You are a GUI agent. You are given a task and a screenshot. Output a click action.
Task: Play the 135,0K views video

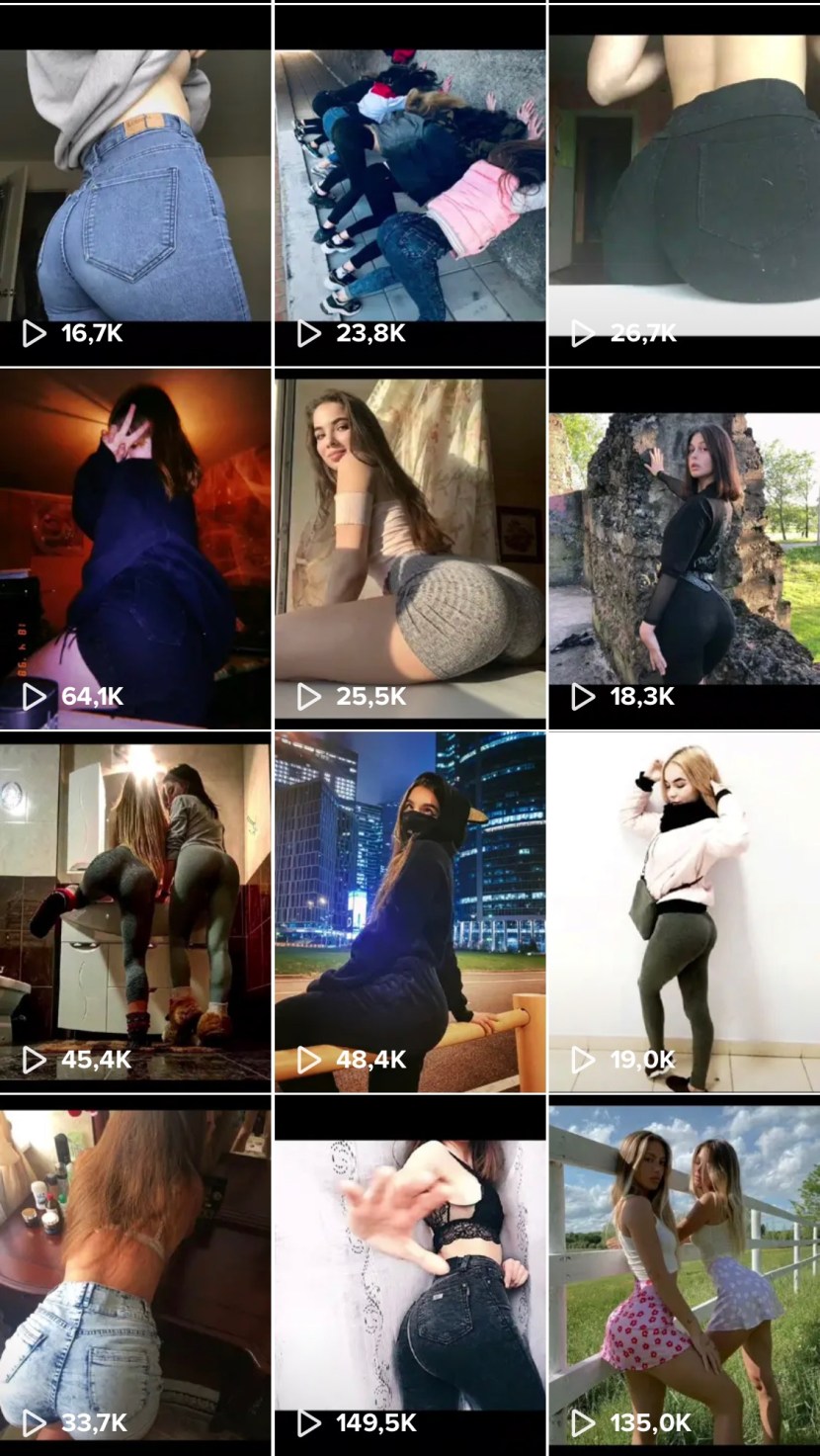point(685,1274)
